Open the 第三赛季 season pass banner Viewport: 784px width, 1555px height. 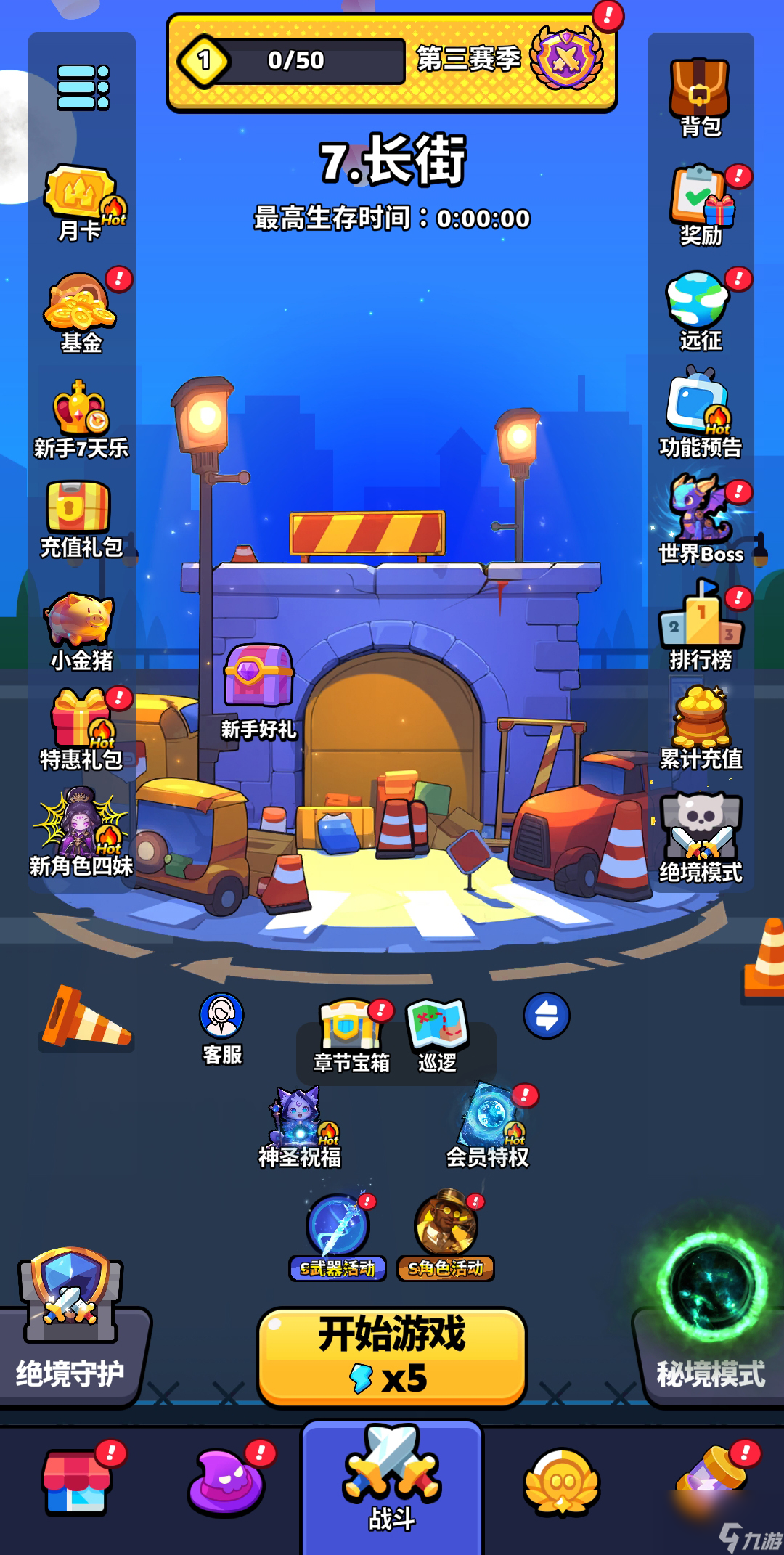392,62
